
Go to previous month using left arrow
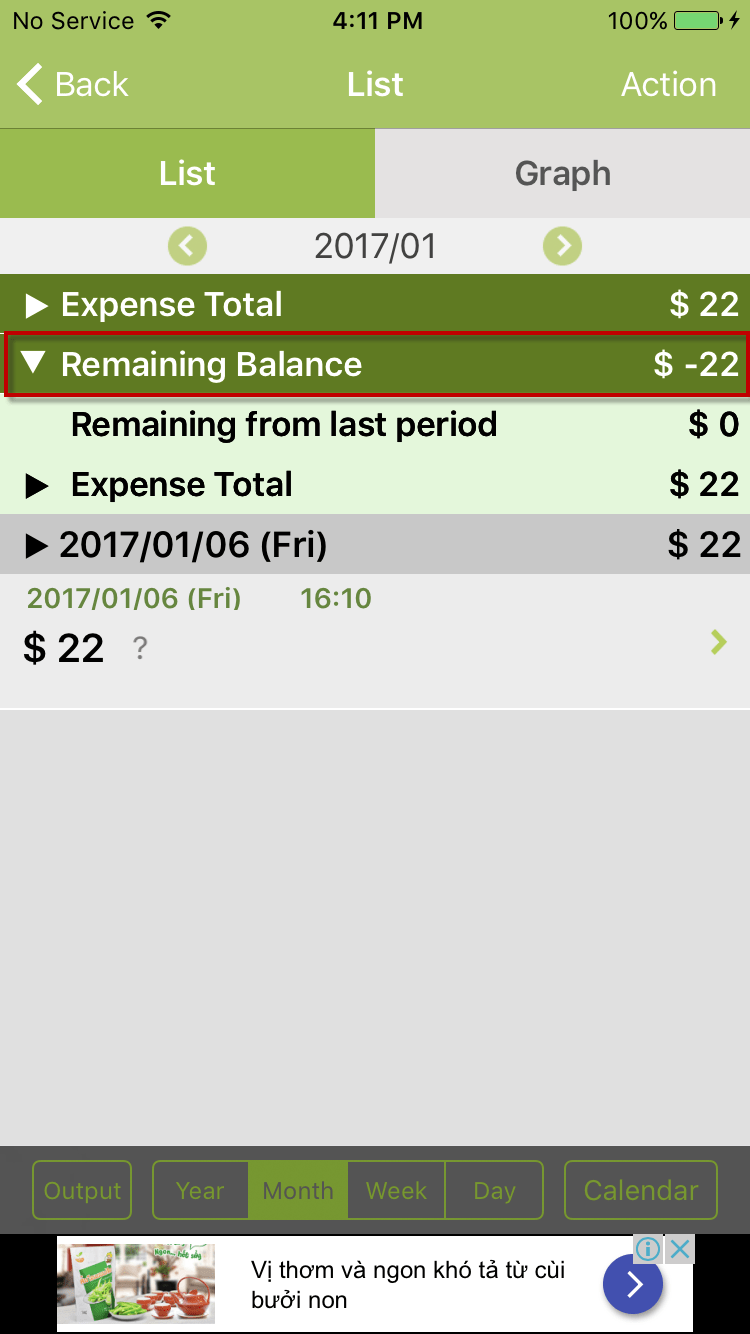pyautogui.click(x=187, y=246)
